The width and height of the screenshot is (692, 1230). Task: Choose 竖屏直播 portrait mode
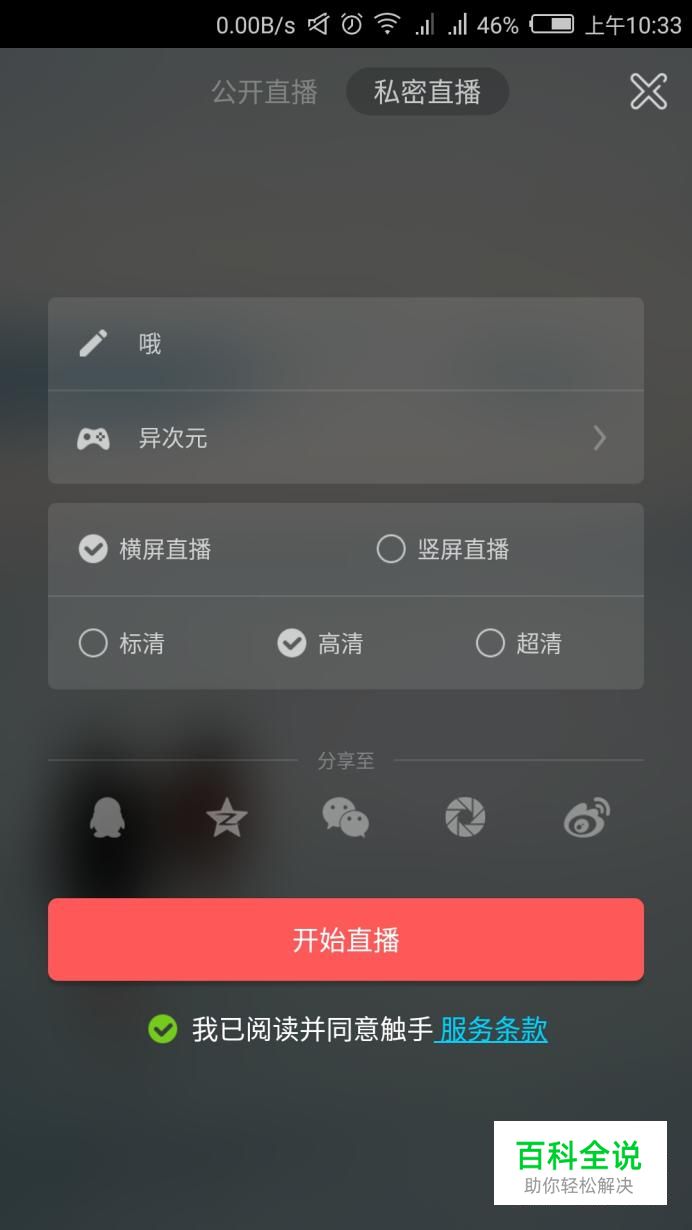(x=443, y=549)
